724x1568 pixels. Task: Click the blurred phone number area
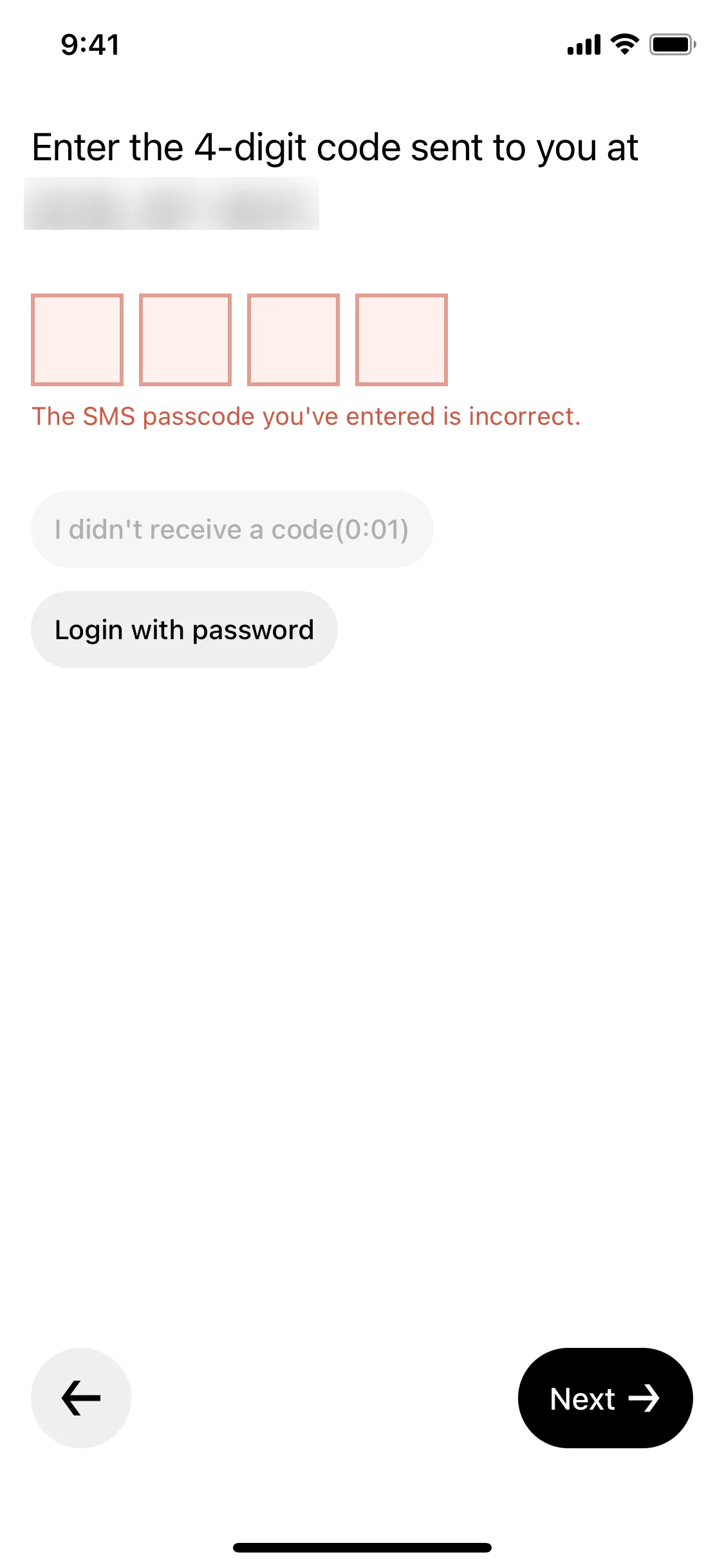tap(171, 205)
